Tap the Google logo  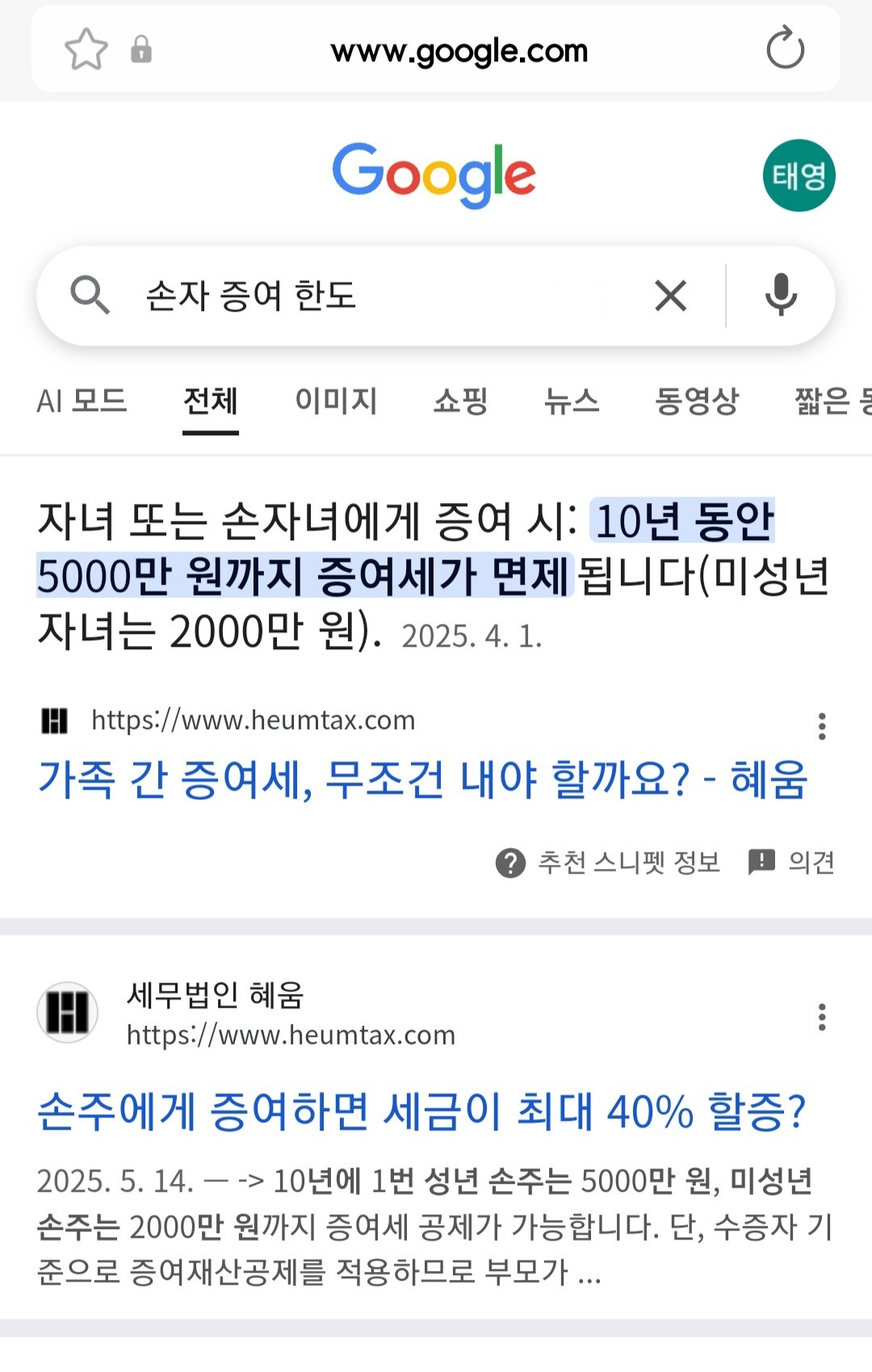(x=434, y=175)
